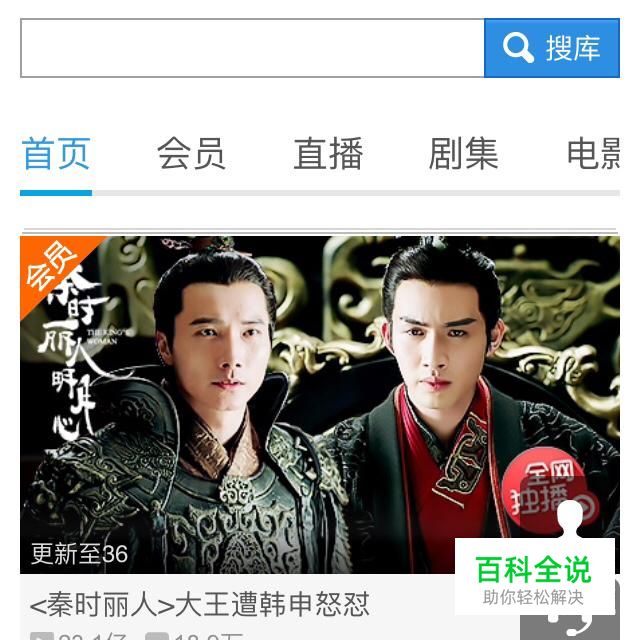
Task: Open the 直播 tab
Action: tap(328, 154)
